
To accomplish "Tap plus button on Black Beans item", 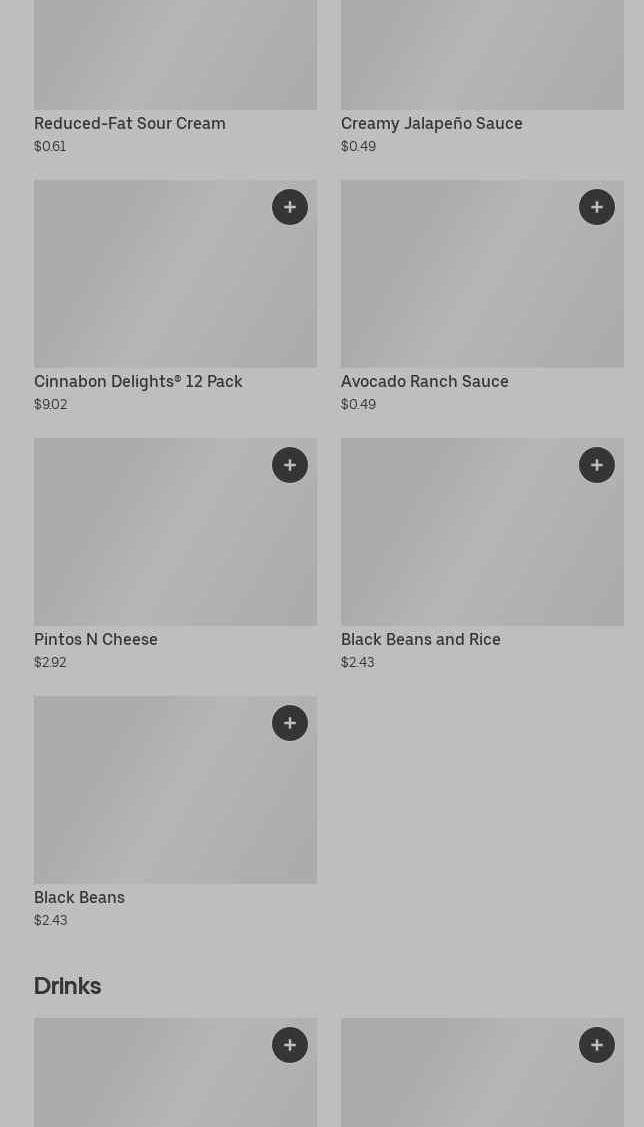I will click(x=290, y=723).
